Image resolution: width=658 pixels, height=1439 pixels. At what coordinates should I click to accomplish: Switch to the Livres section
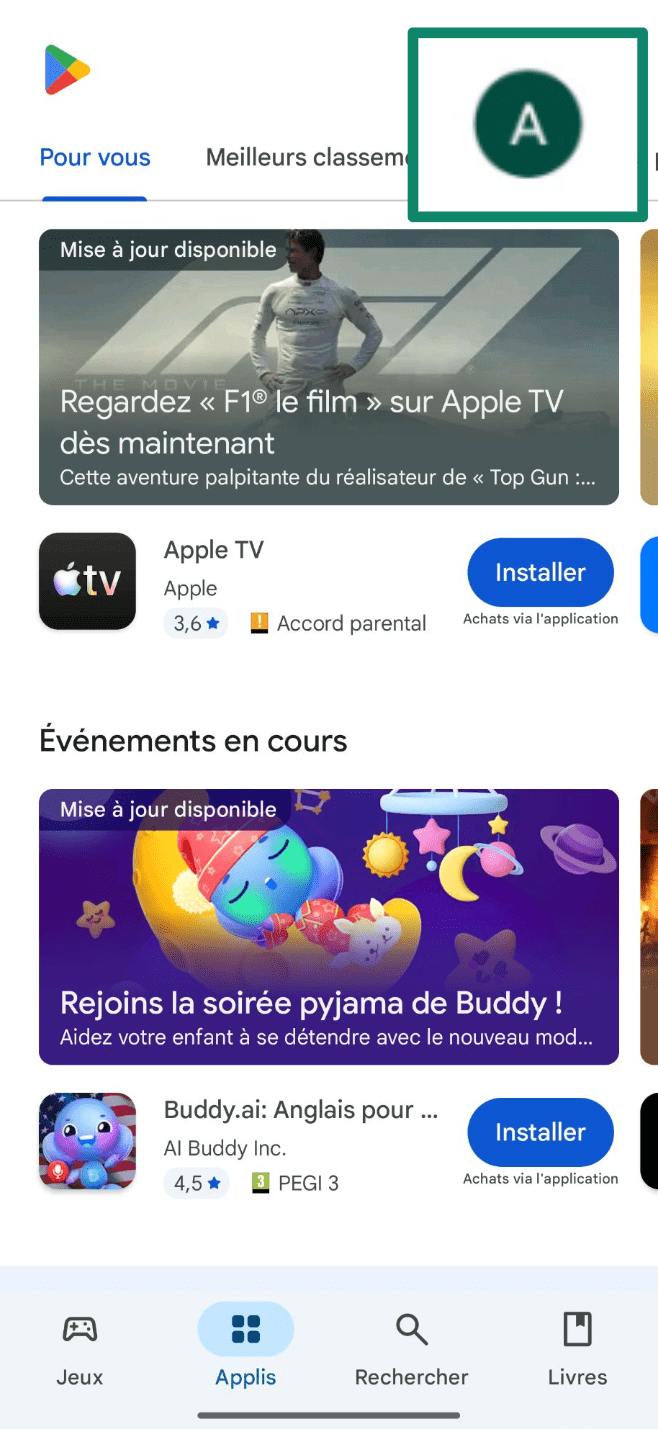[577, 1349]
